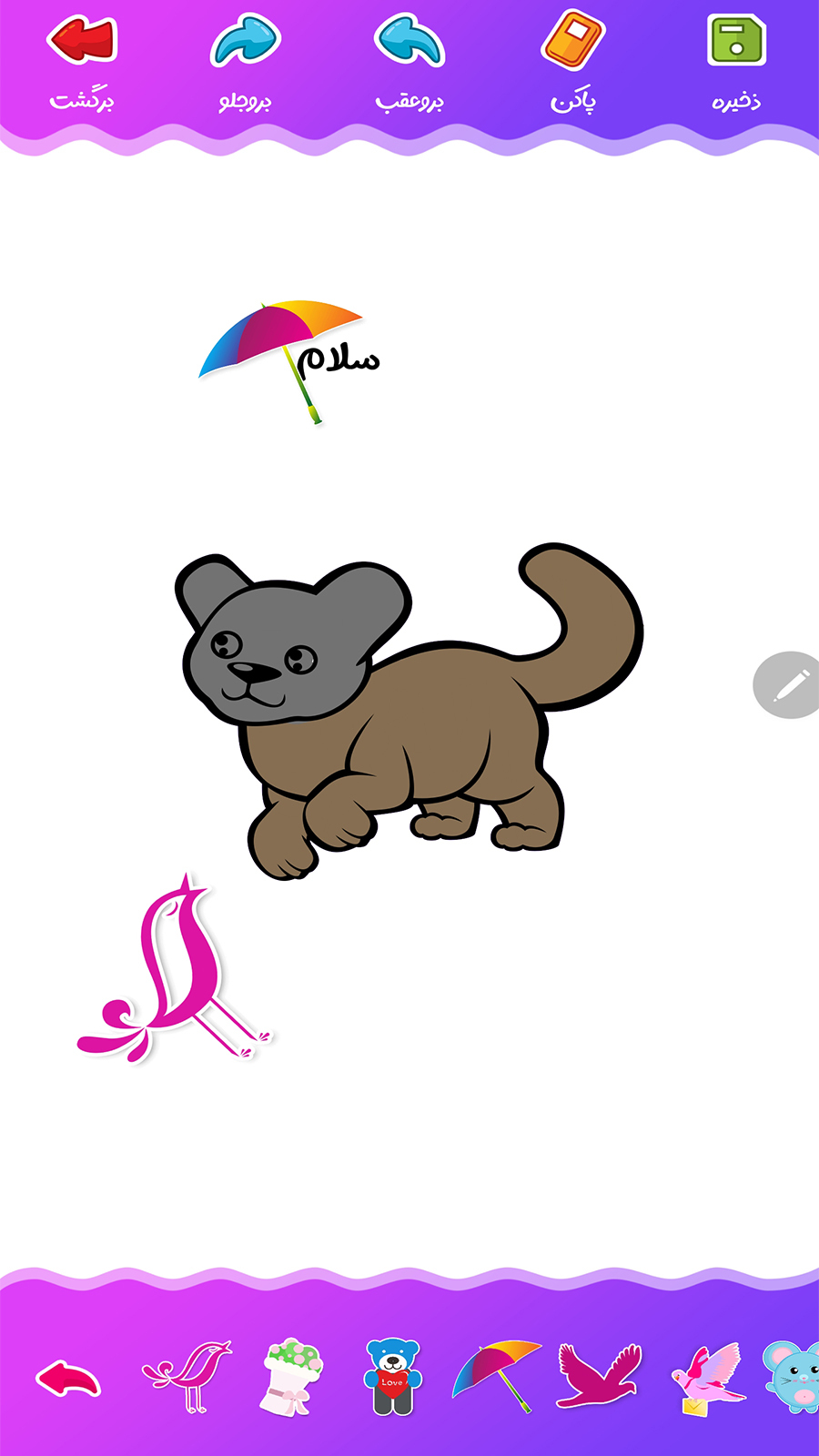
Task: Tap the بروجلو (redo) arrow
Action: (245, 41)
